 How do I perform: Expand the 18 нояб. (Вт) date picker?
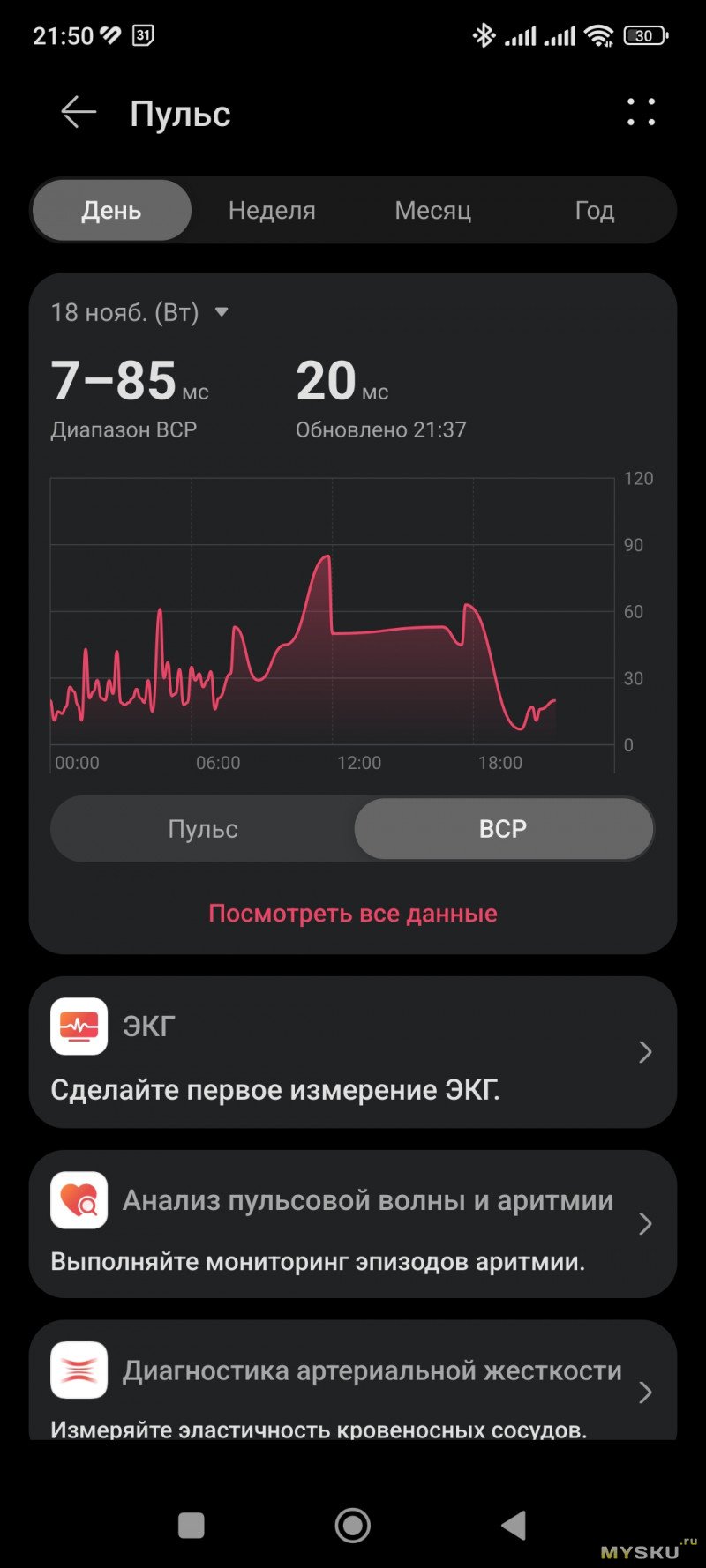coord(139,312)
